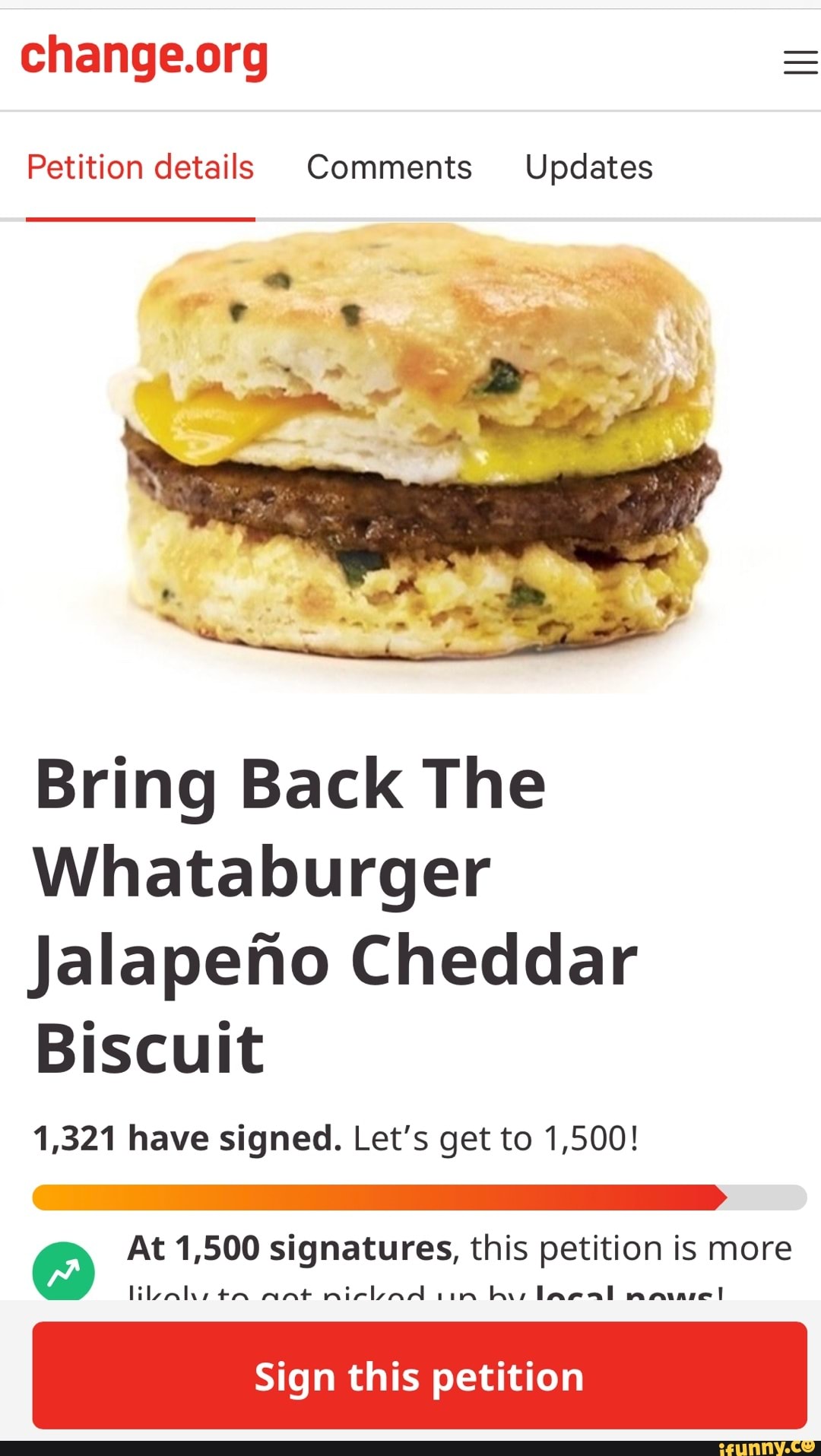Click the header bar of change.org
Viewport: 821px width, 1456px height.
coord(410,59)
